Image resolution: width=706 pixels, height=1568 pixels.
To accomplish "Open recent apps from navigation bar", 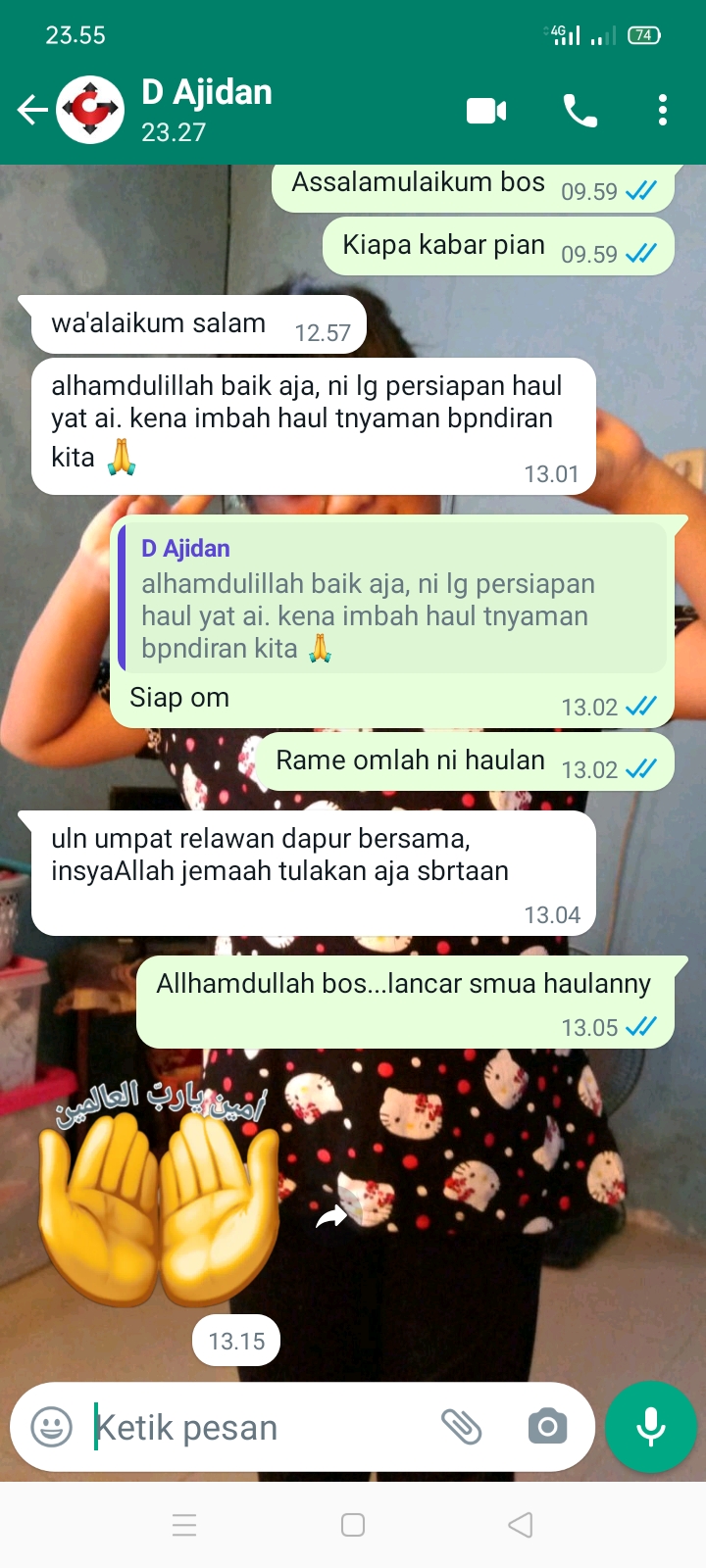I will [x=184, y=1525].
